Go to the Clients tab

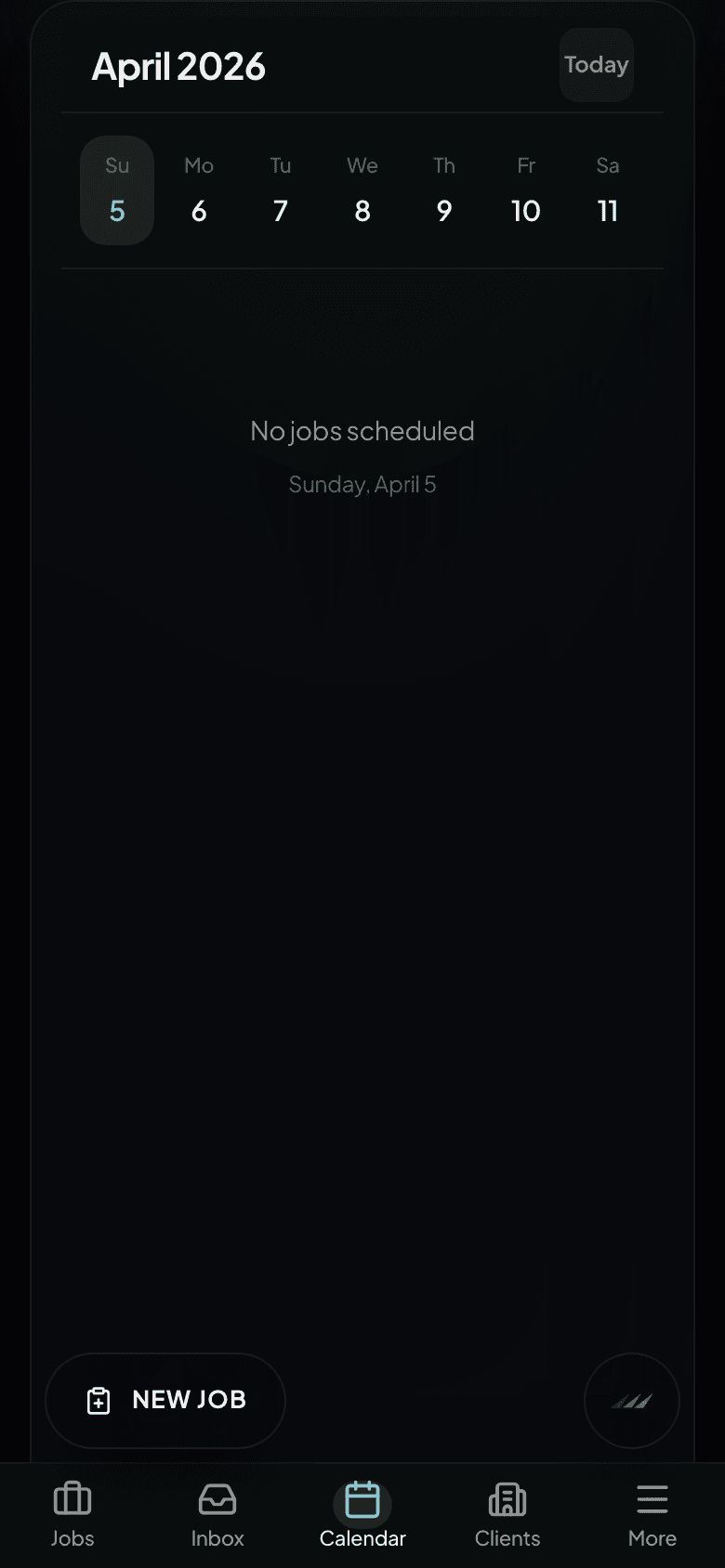507,1515
